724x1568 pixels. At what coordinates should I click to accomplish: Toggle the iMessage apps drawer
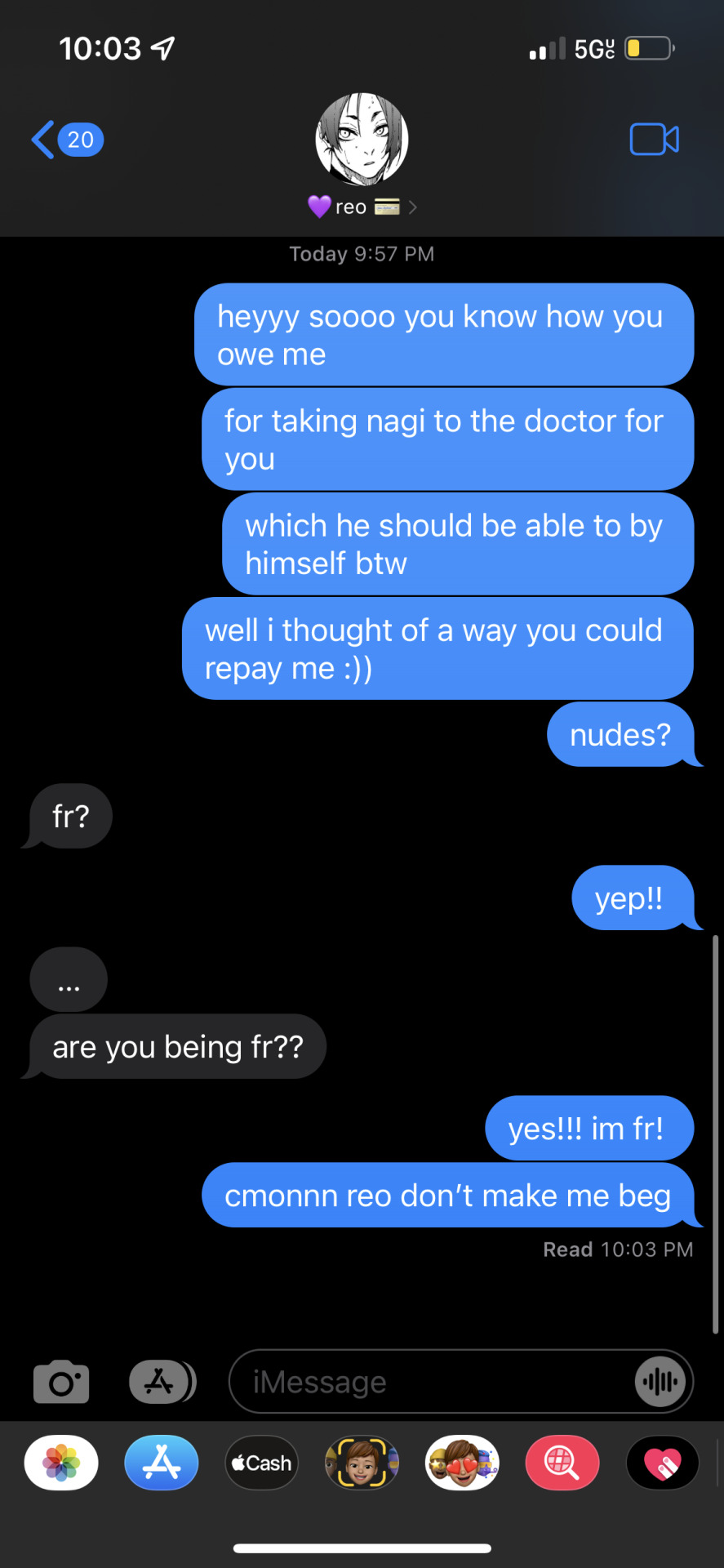pos(162,1382)
